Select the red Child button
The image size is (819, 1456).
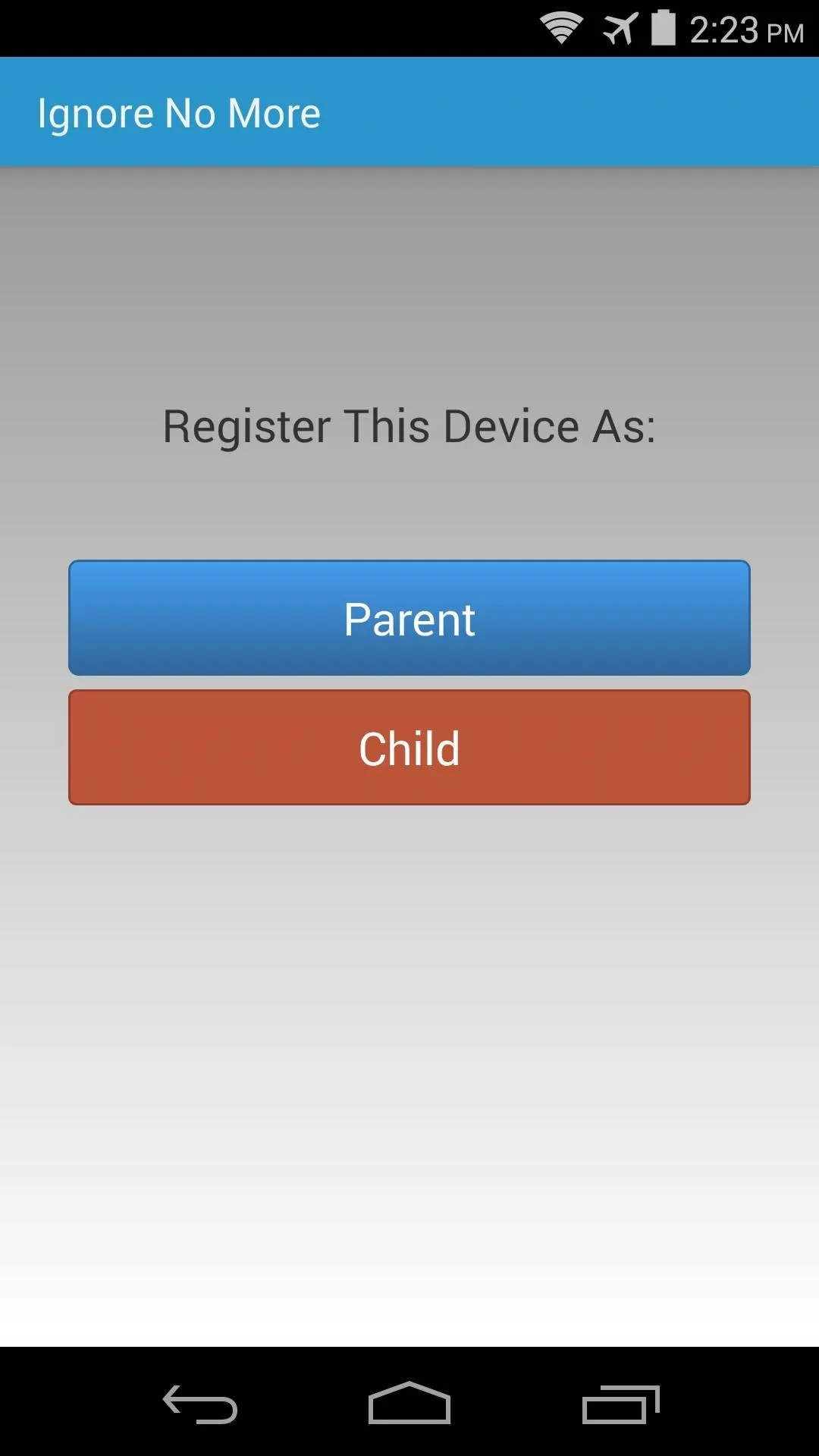tap(409, 748)
